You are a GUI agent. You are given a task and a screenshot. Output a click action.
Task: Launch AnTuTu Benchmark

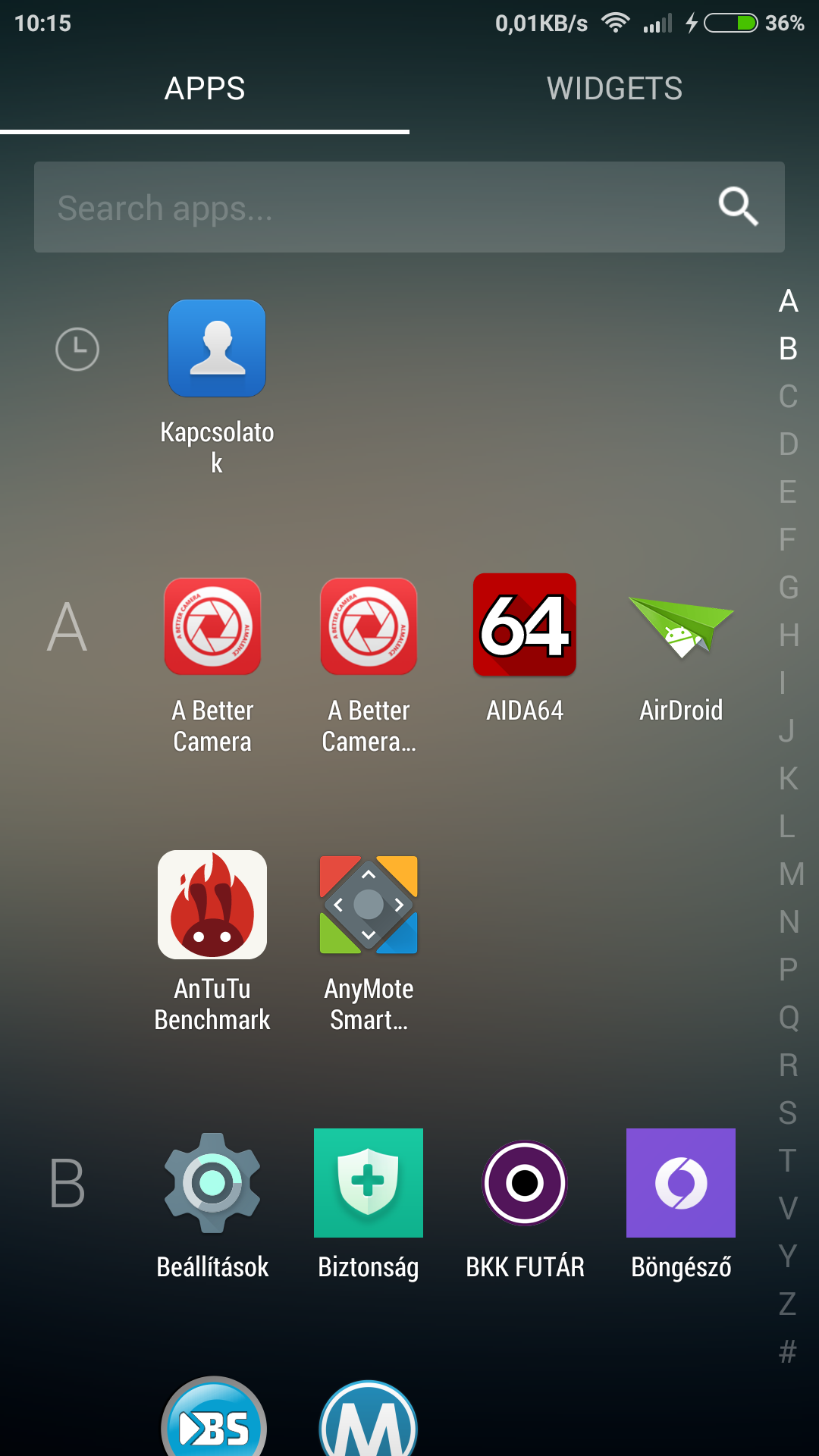coord(212,905)
